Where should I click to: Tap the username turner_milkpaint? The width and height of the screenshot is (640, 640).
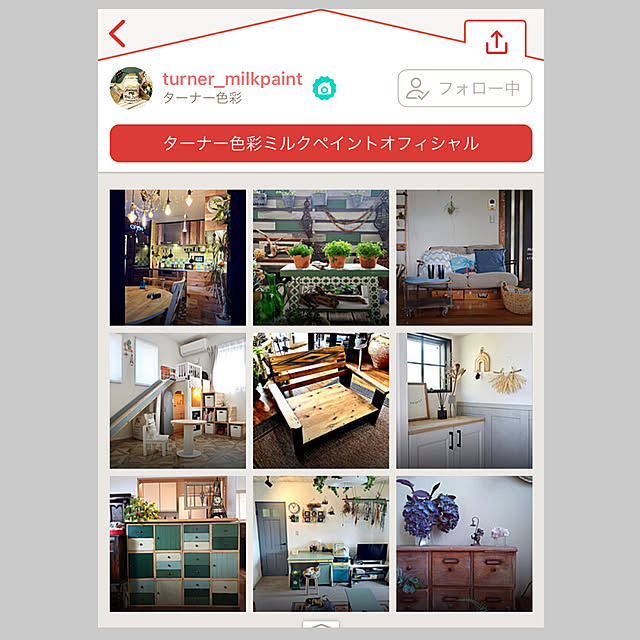[x=232, y=79]
